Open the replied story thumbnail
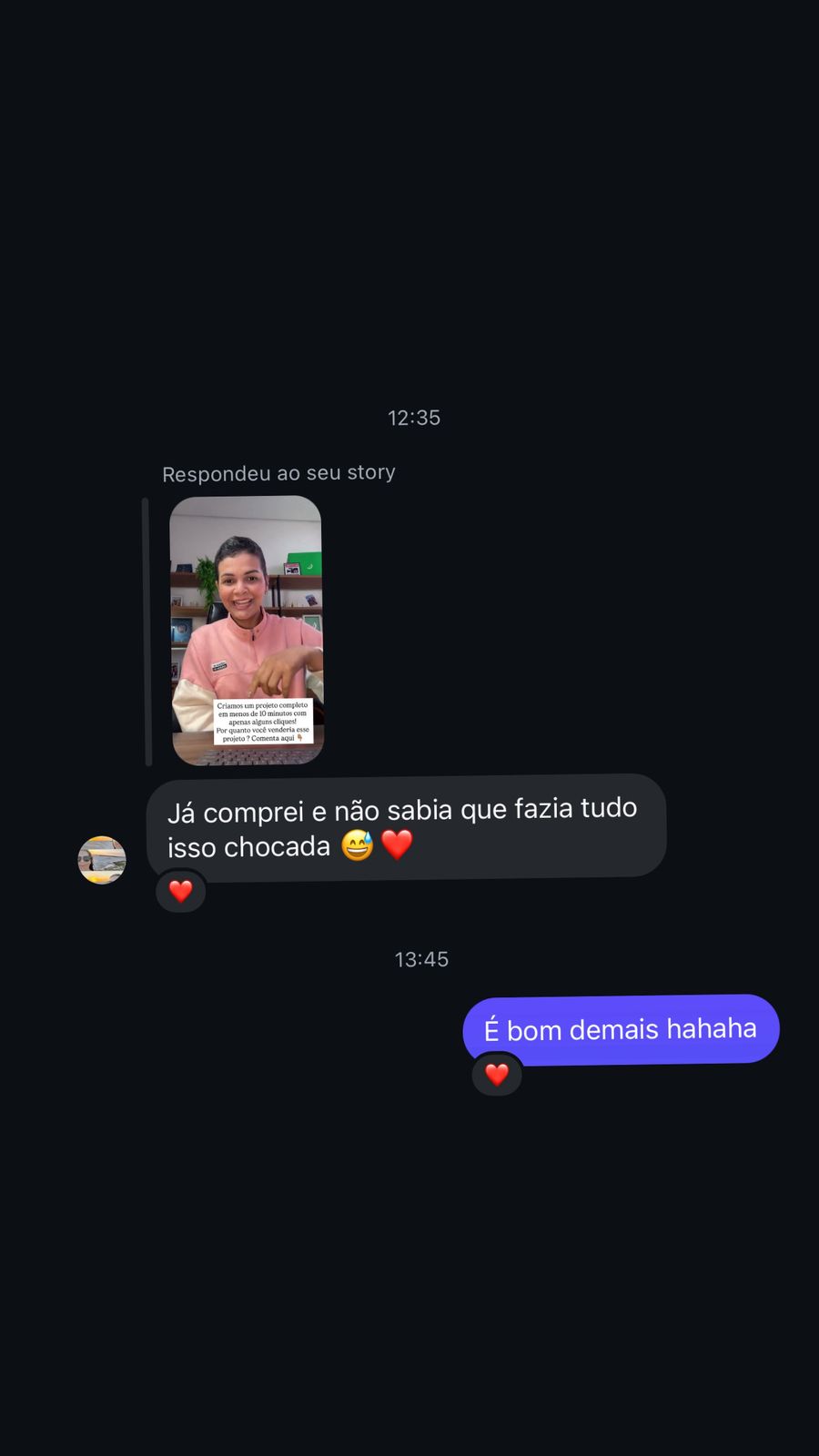The width and height of the screenshot is (819, 1456). [x=247, y=631]
